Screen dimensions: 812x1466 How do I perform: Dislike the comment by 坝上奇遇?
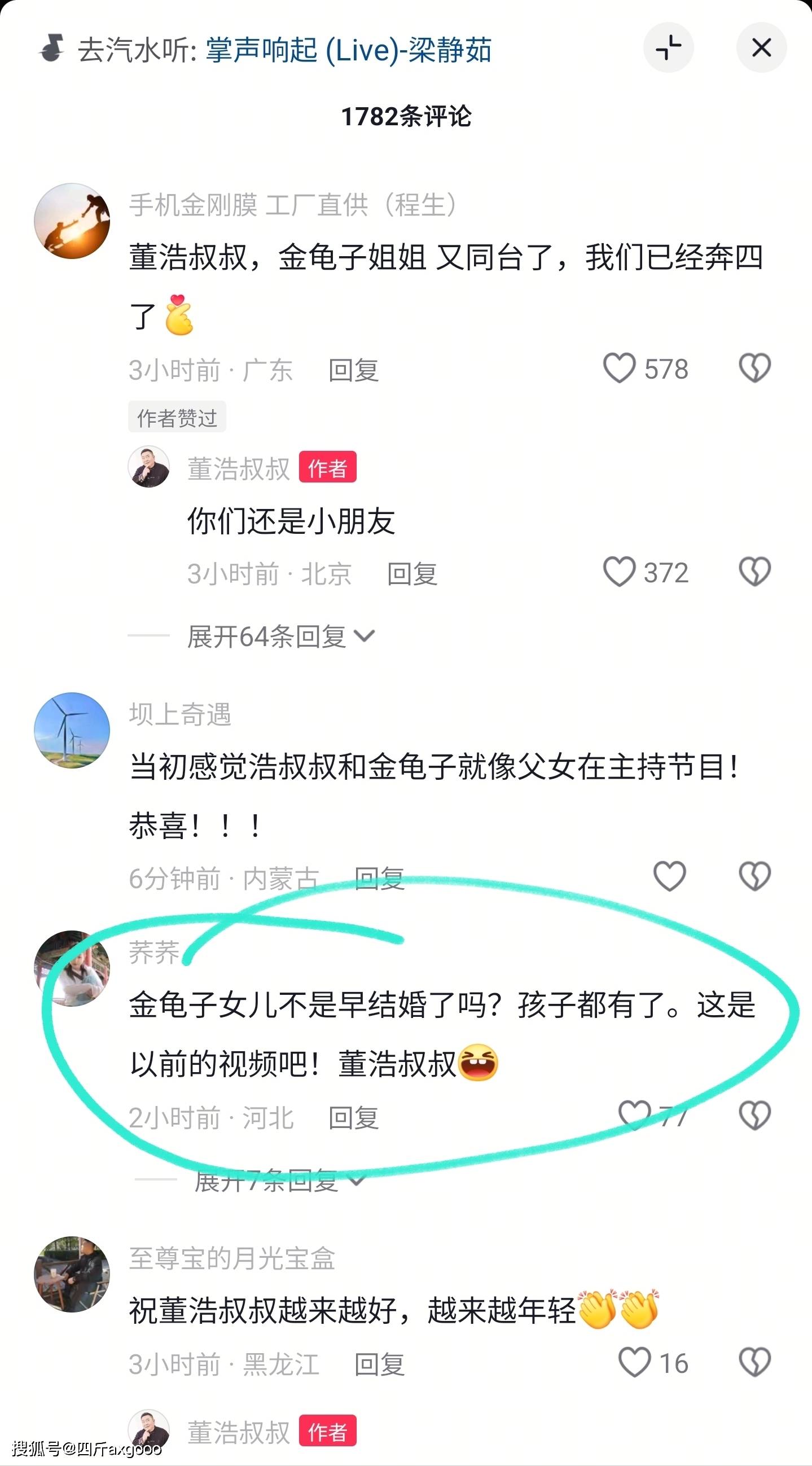tap(754, 876)
